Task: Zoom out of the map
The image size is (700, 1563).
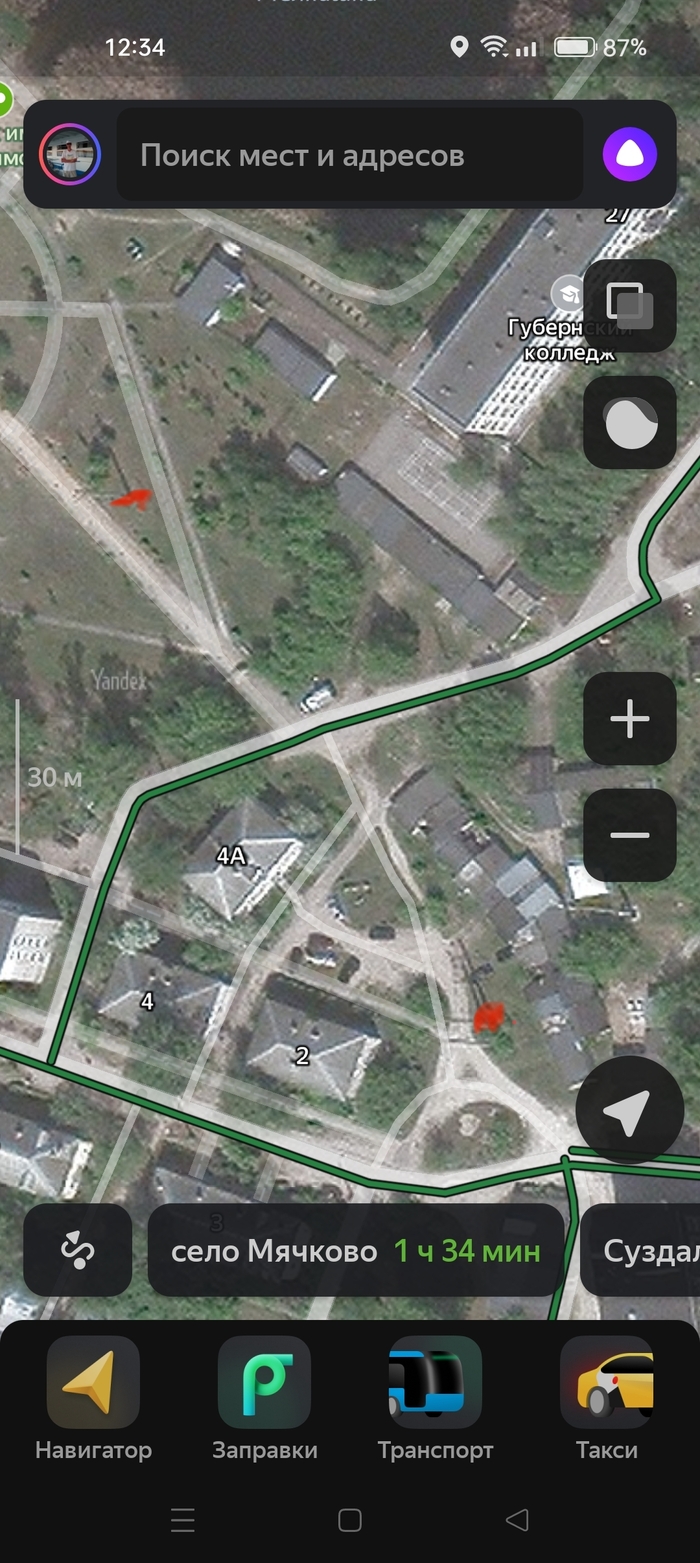Action: (x=630, y=835)
